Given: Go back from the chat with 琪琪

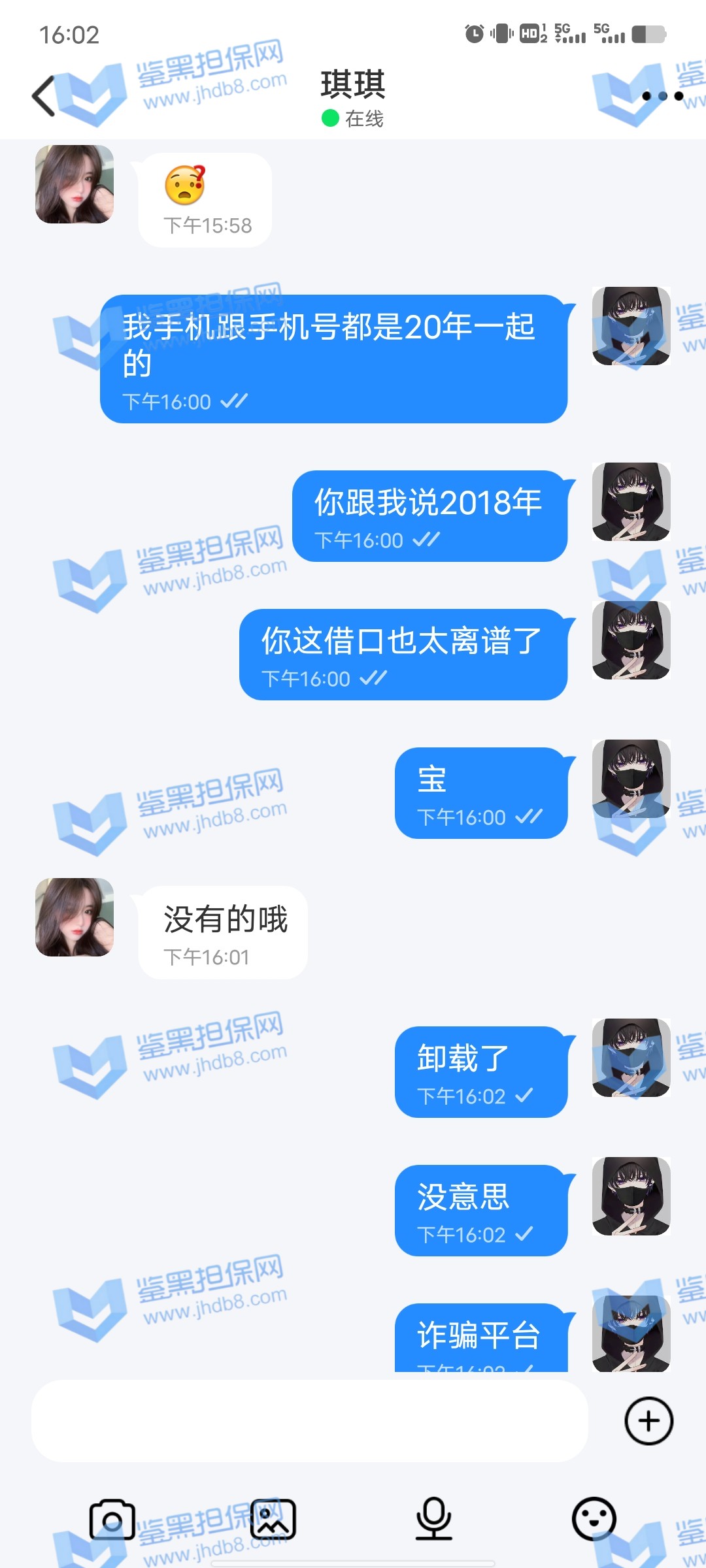Looking at the screenshot, I should pos(44,96).
